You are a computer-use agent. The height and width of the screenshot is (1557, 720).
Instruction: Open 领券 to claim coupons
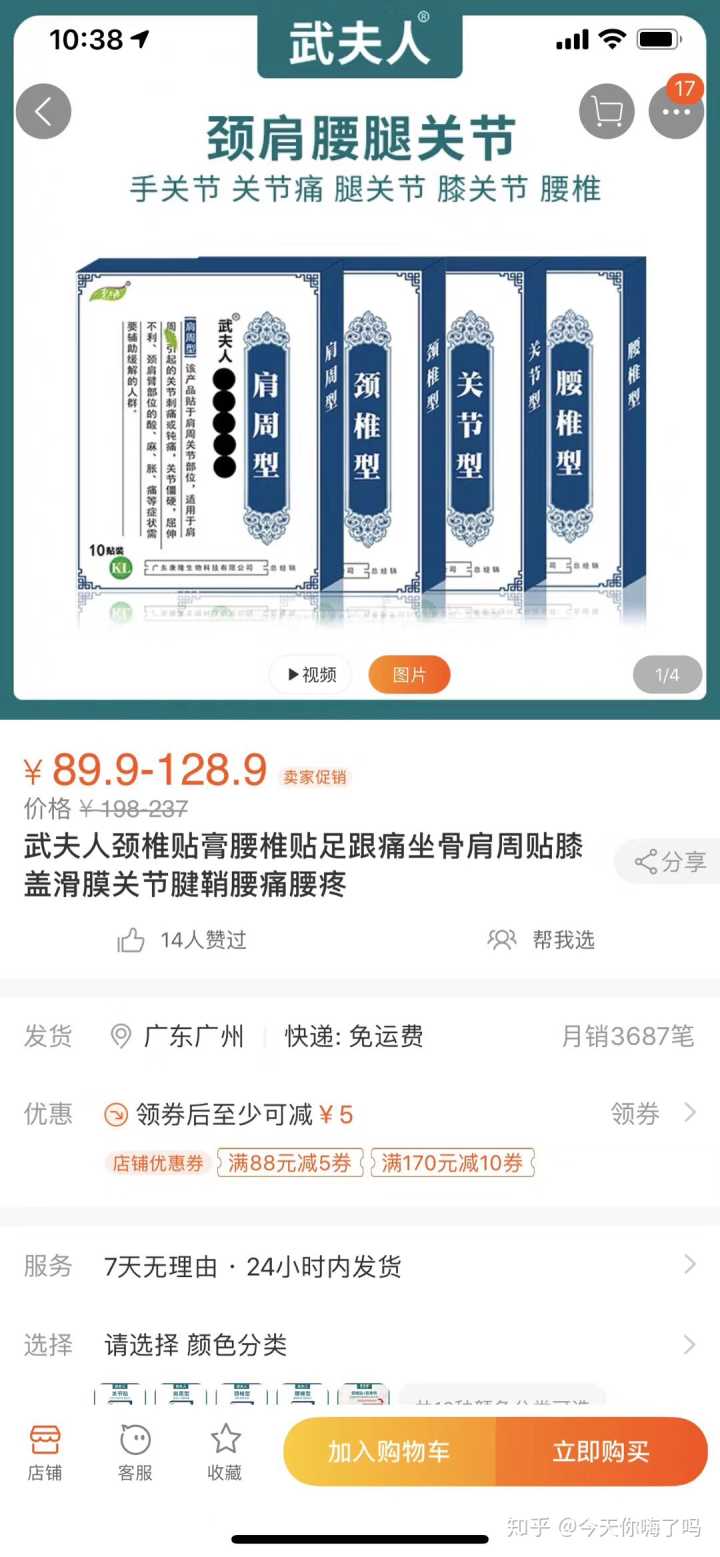tap(652, 1113)
